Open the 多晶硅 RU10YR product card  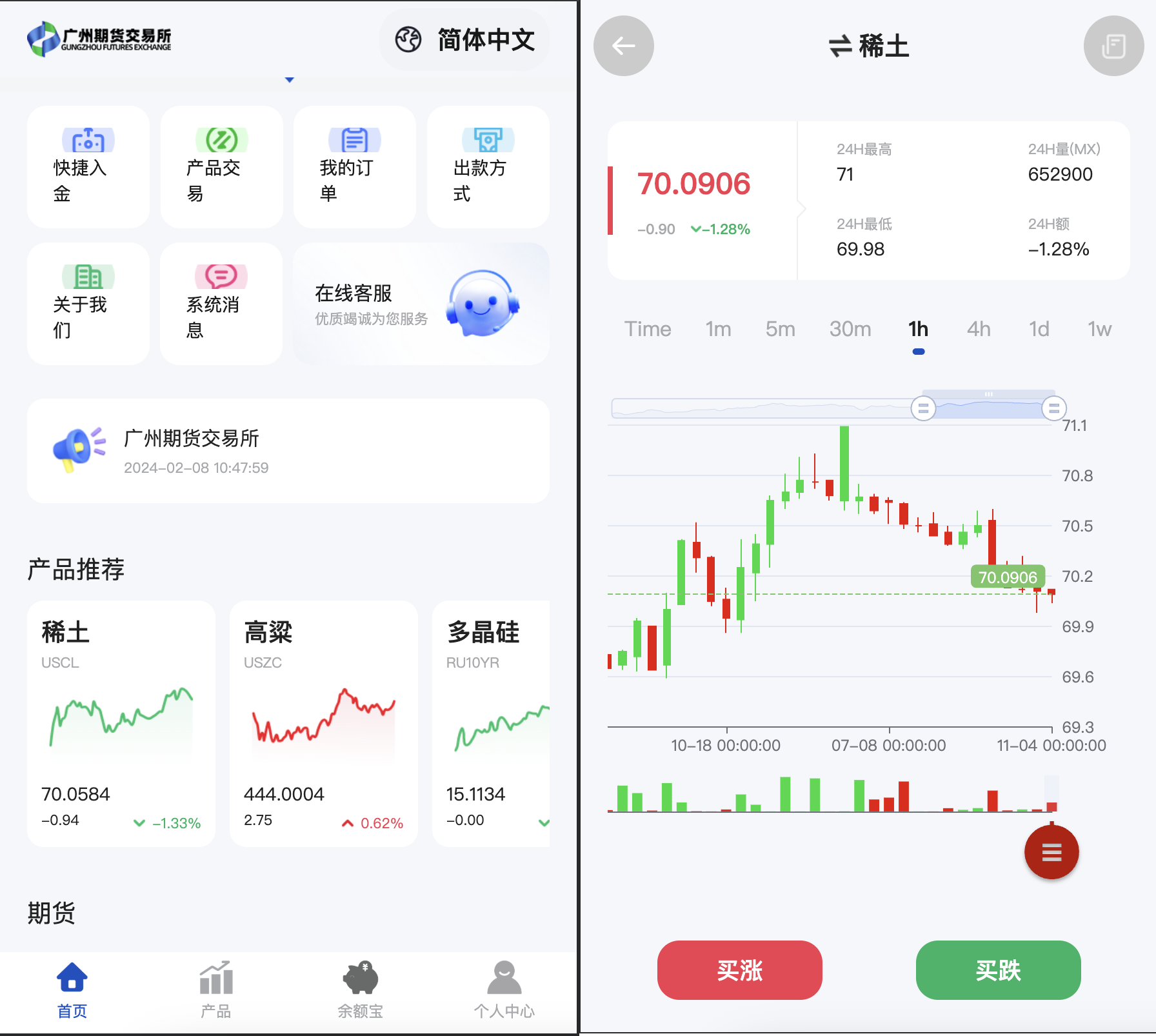492,722
